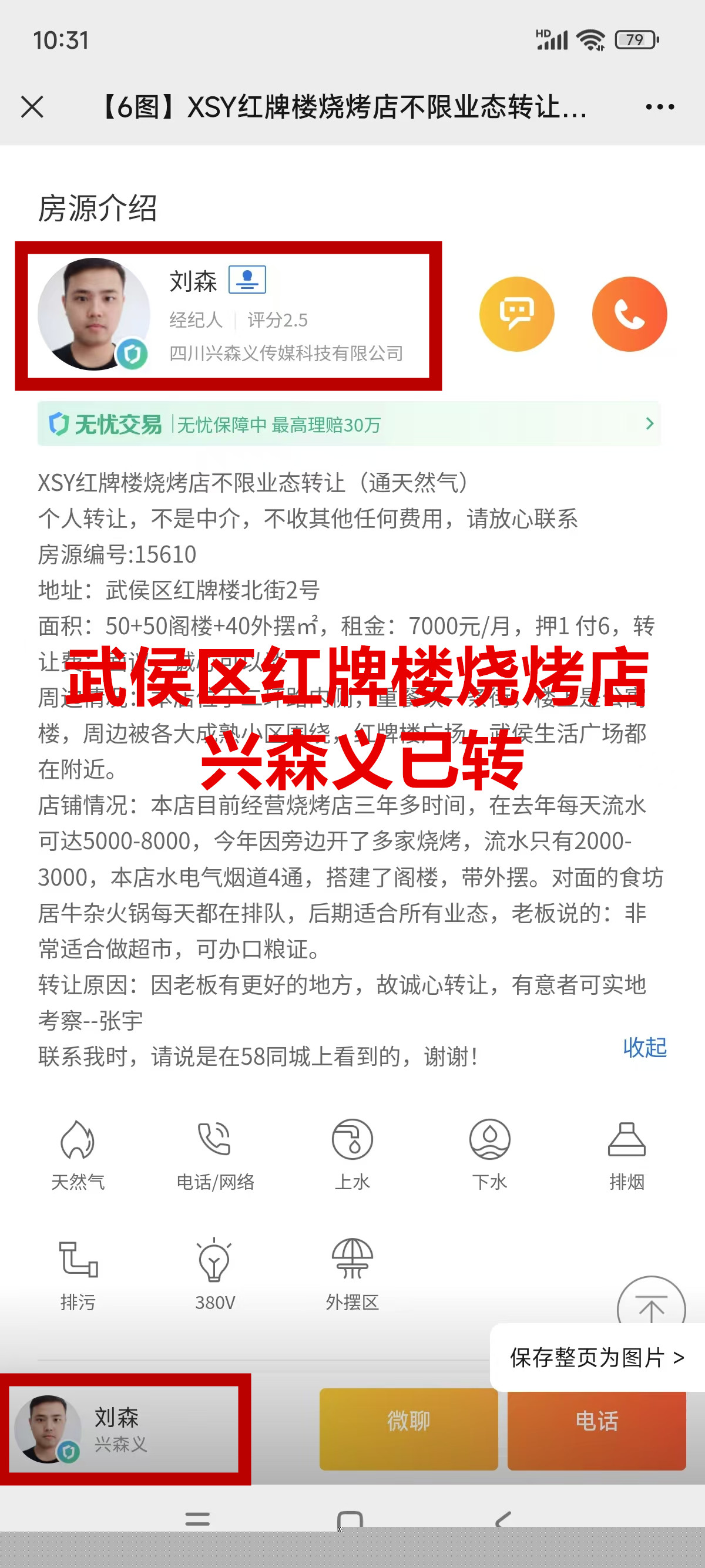Tap the 电话 button at the bottom

[597, 1422]
